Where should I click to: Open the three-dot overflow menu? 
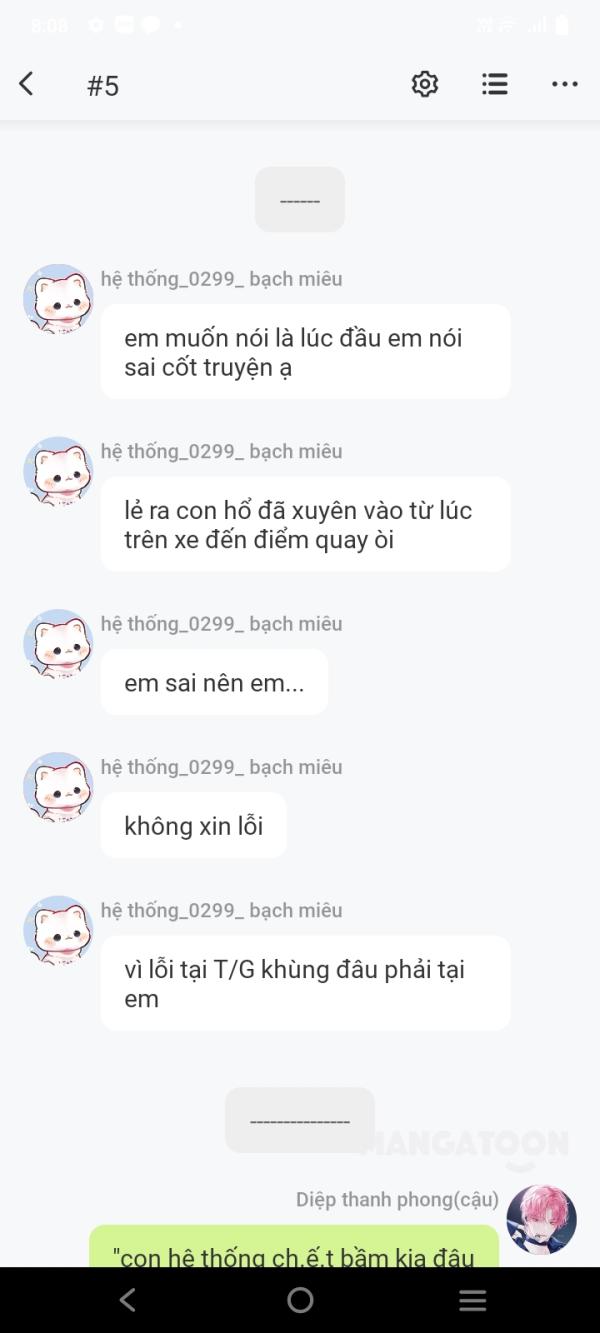click(x=565, y=85)
